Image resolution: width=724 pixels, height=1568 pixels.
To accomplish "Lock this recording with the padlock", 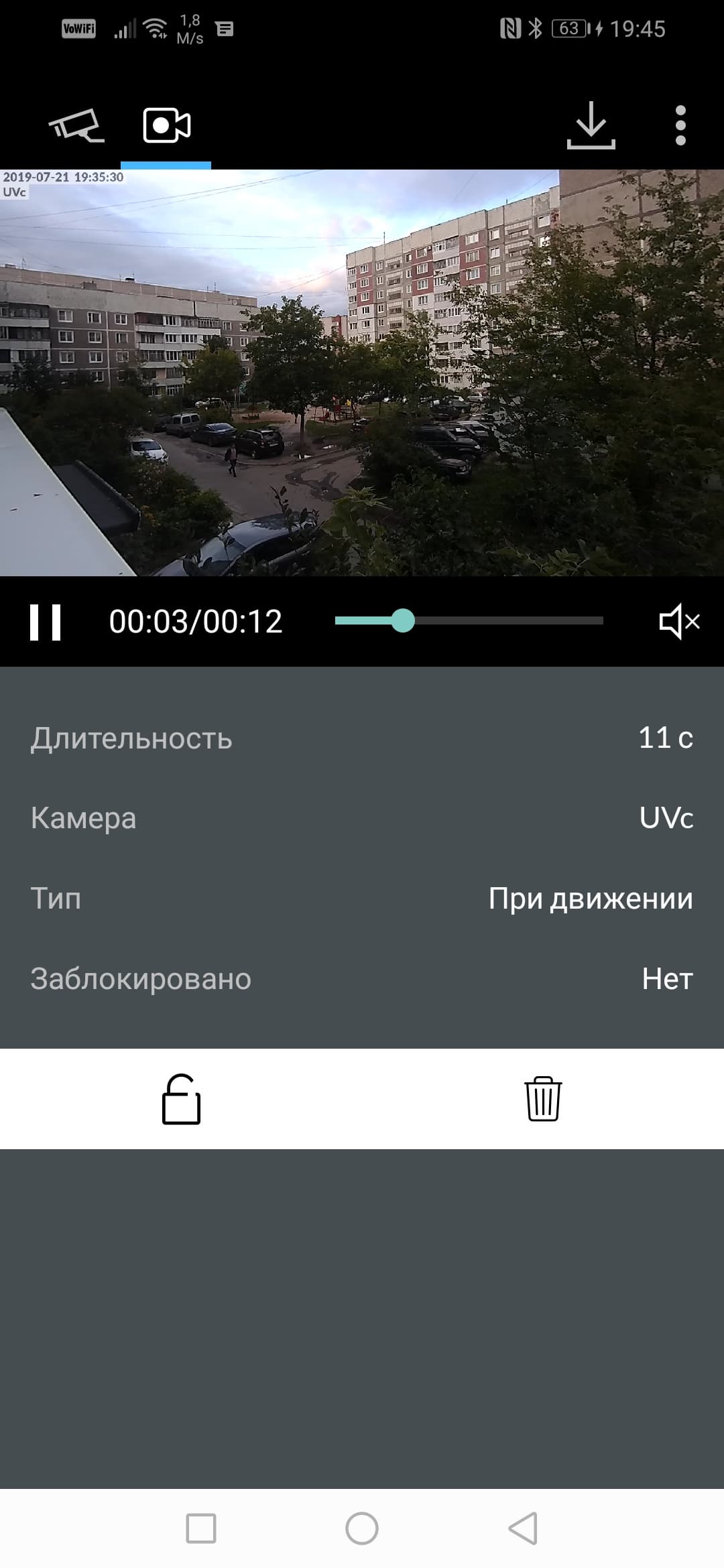I will click(181, 1099).
